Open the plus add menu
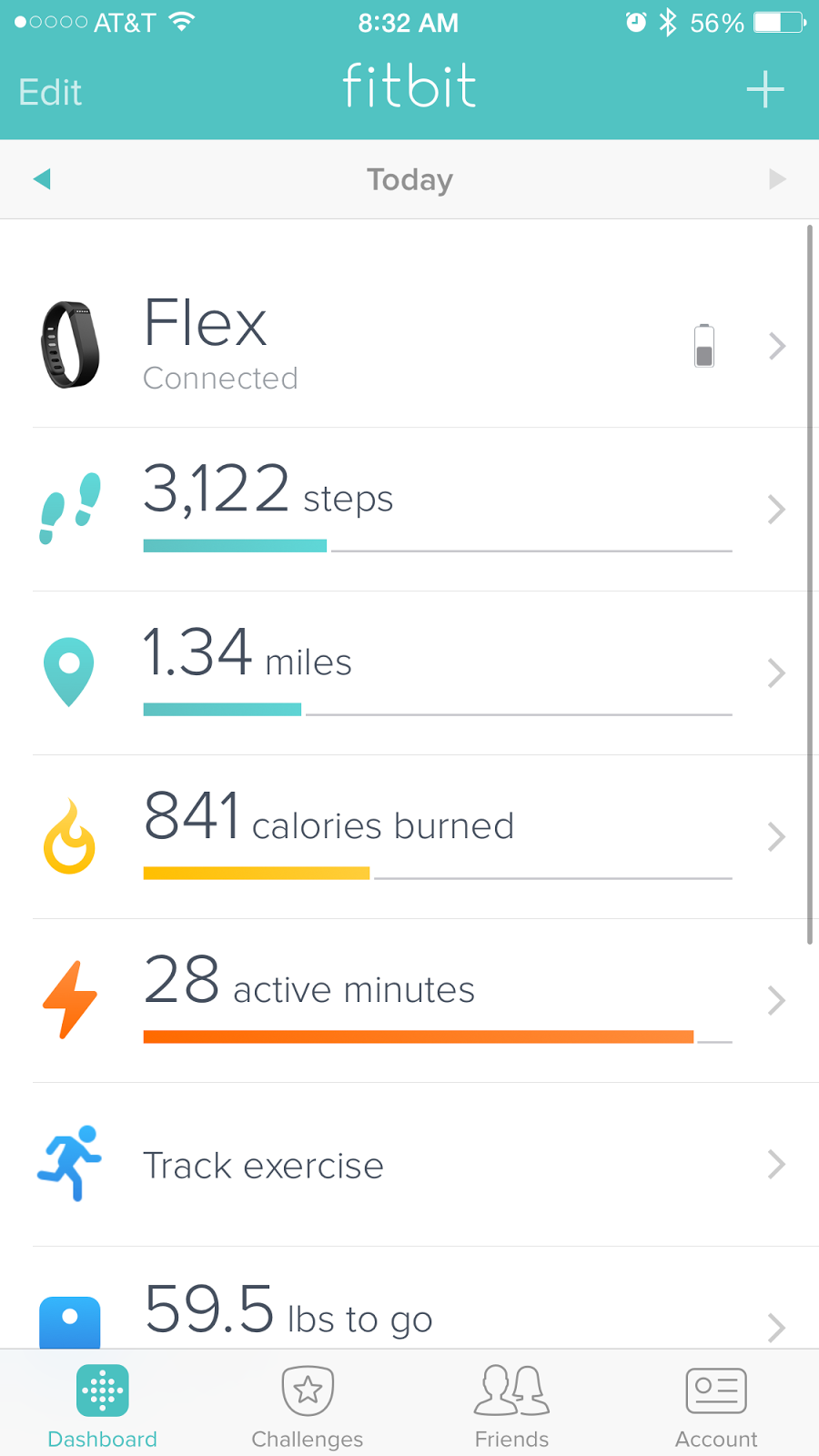 point(765,89)
